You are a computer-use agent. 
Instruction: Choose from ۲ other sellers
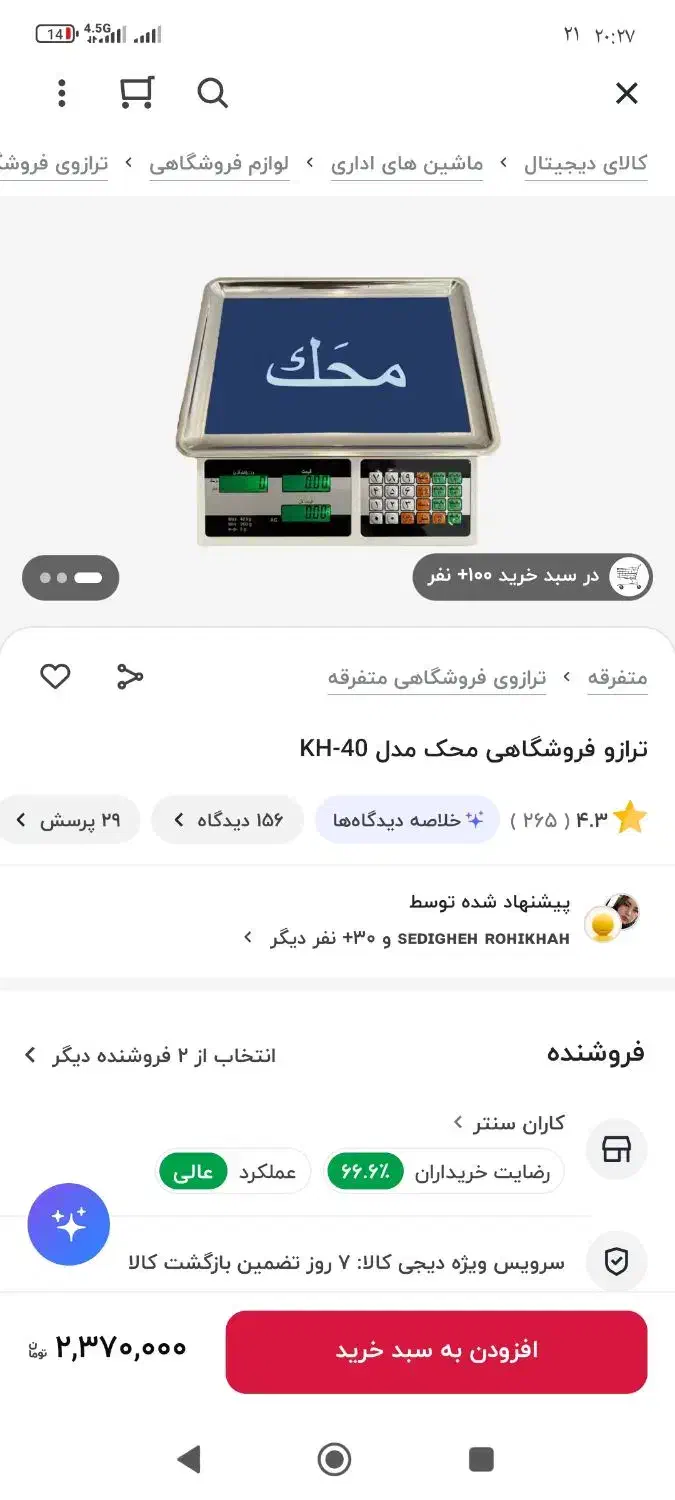pyautogui.click(x=150, y=1055)
